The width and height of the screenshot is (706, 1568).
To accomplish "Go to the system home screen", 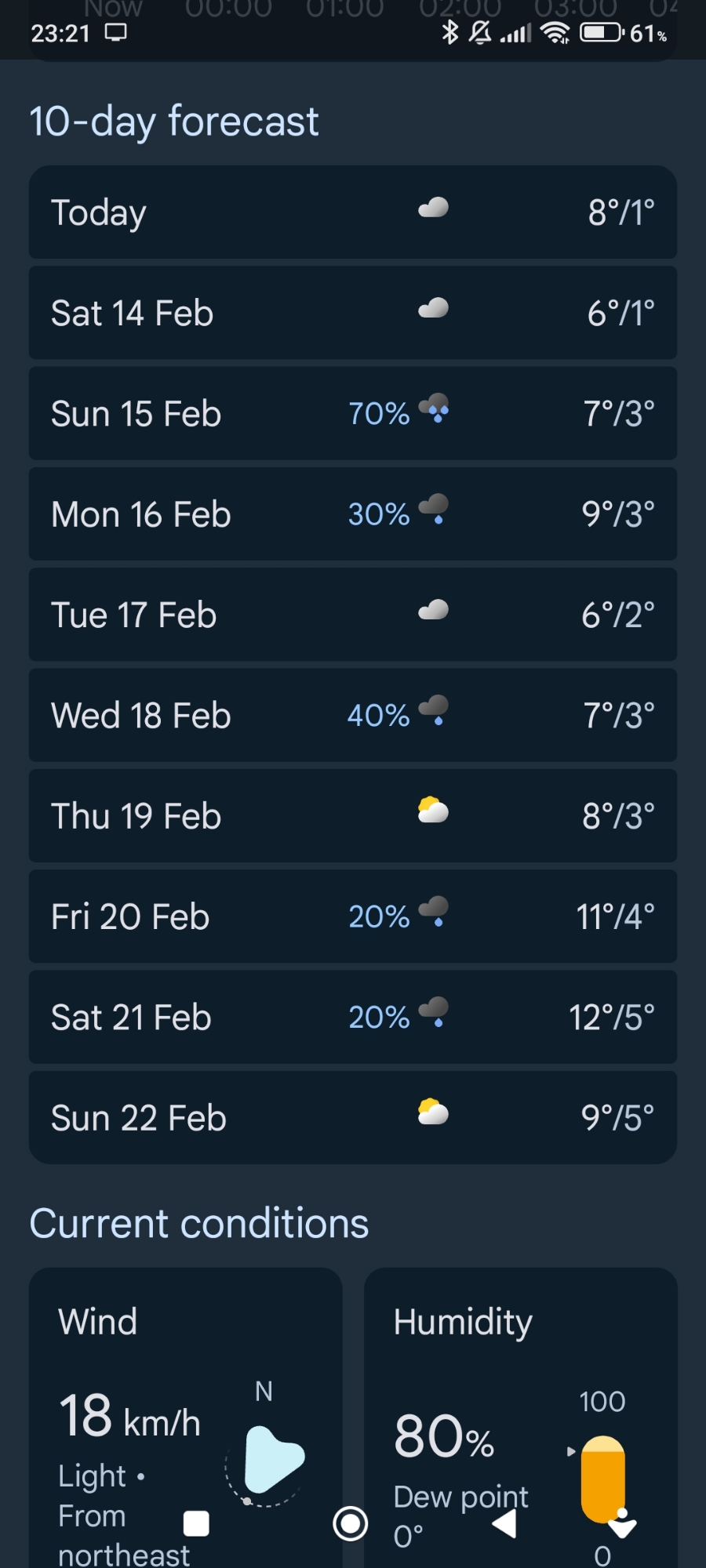I will [351, 1524].
